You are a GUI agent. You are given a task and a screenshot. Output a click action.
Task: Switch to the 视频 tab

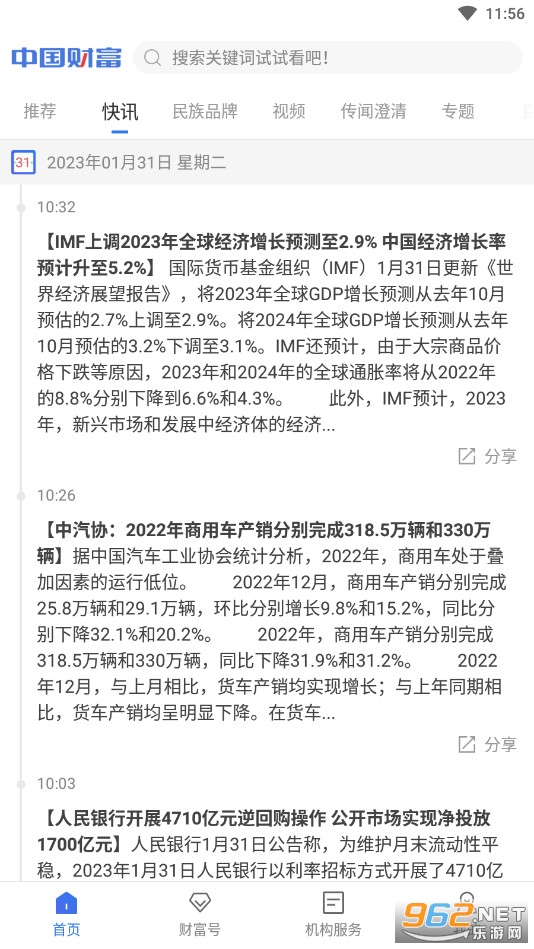coord(289,111)
